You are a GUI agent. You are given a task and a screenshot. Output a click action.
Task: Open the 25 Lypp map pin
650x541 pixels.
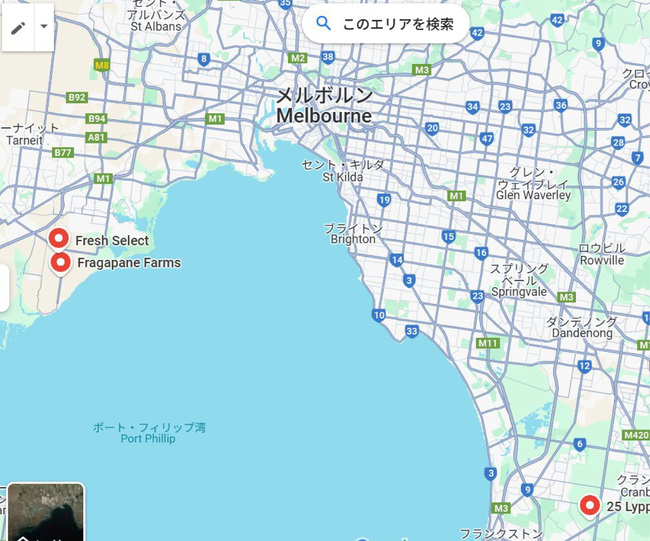(590, 505)
